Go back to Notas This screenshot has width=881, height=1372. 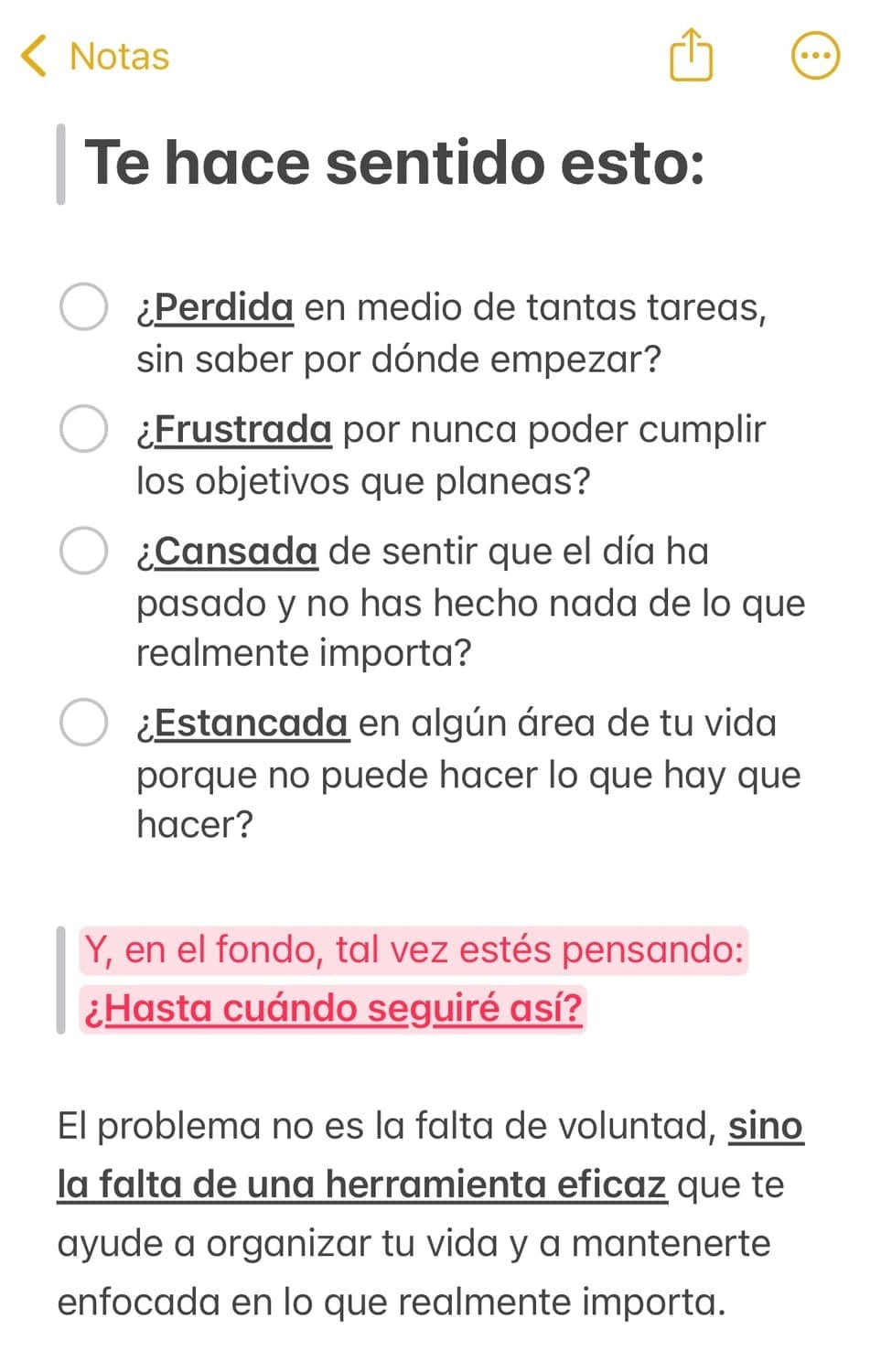95,56
